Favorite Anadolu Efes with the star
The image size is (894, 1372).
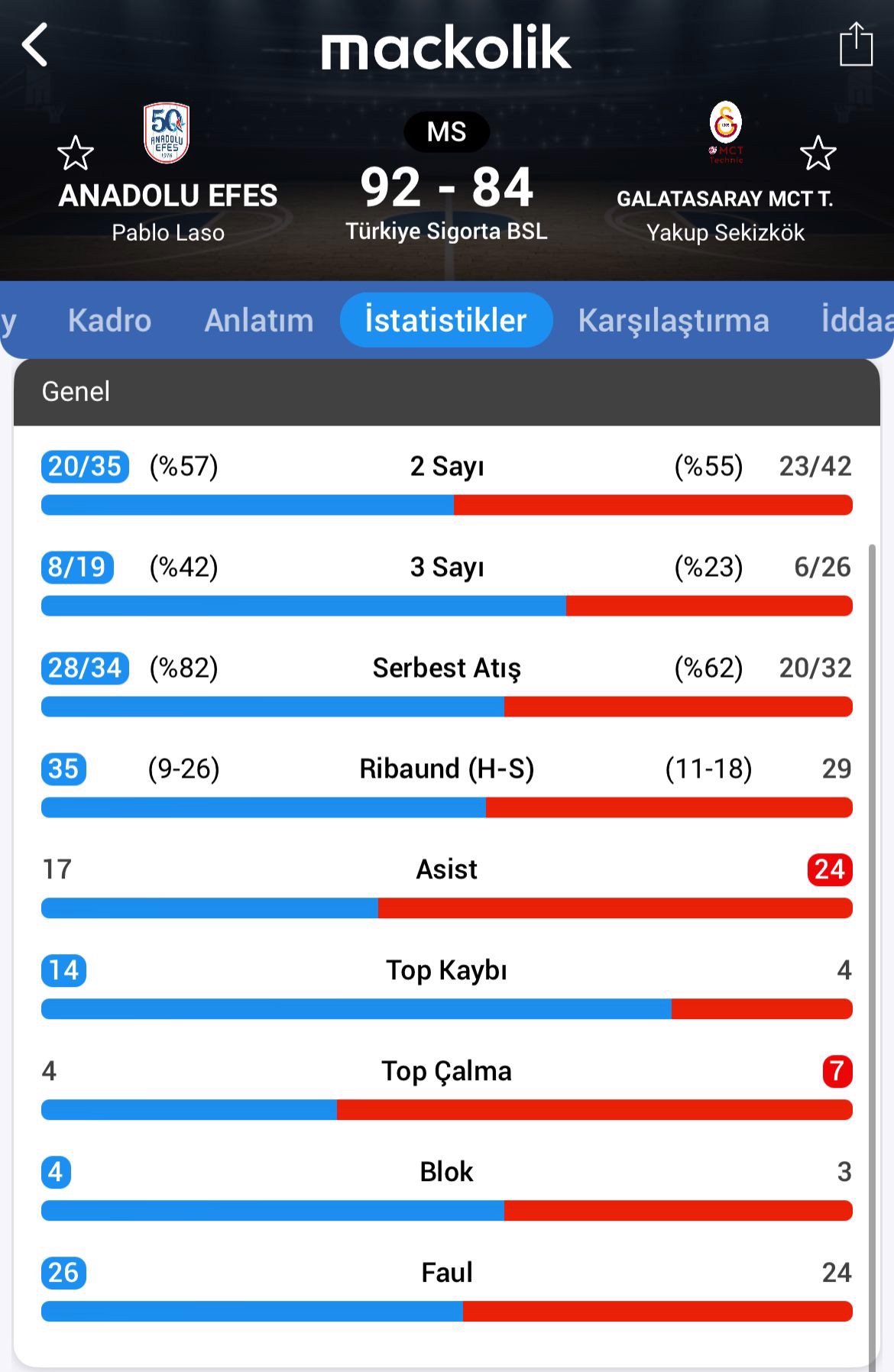click(x=75, y=154)
